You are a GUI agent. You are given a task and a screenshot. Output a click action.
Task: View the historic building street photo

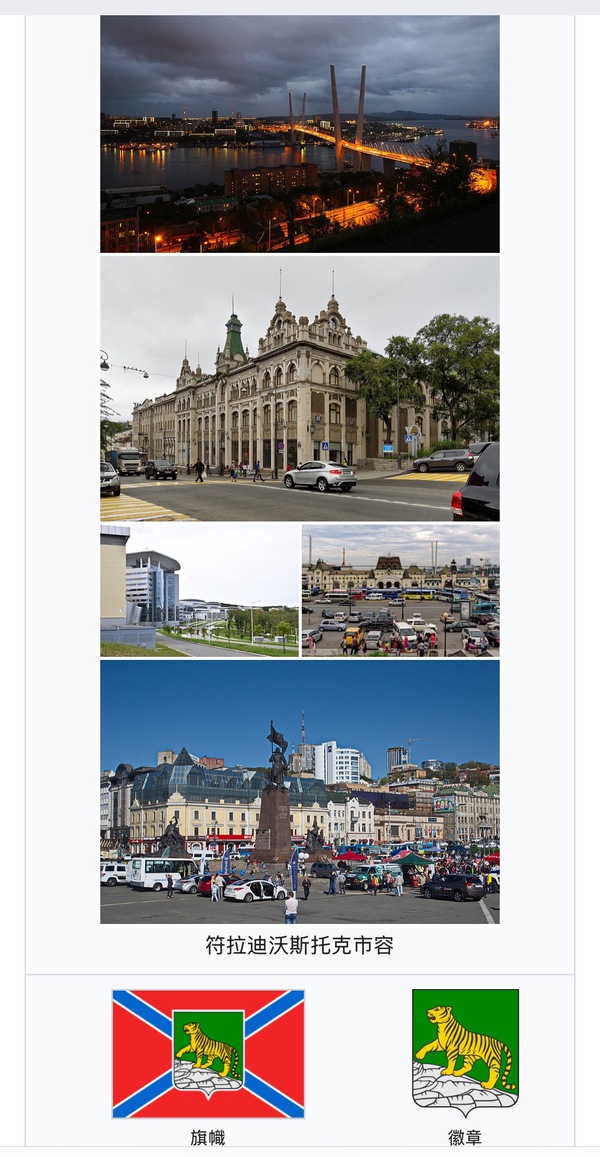(299, 388)
